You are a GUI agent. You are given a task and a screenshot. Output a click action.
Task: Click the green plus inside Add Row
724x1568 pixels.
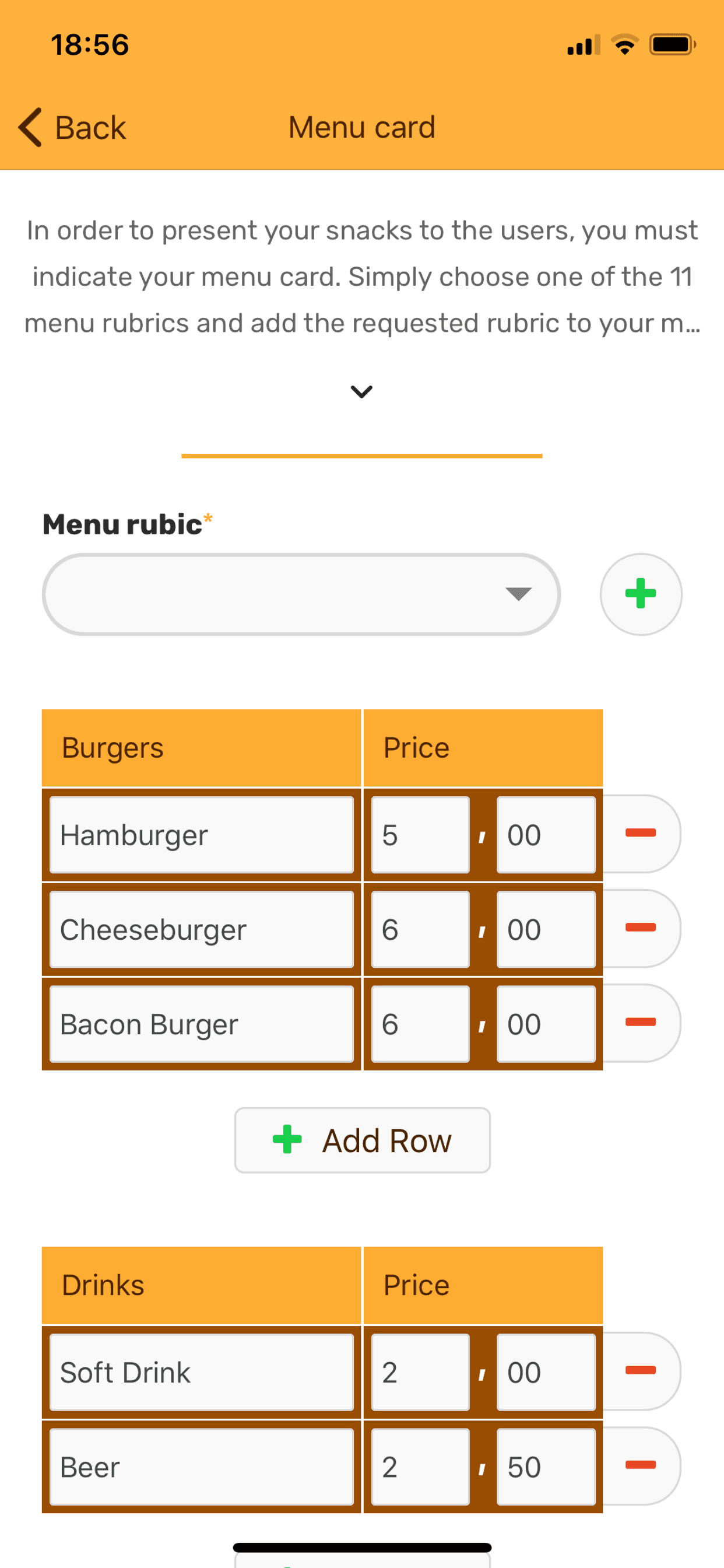[287, 1139]
